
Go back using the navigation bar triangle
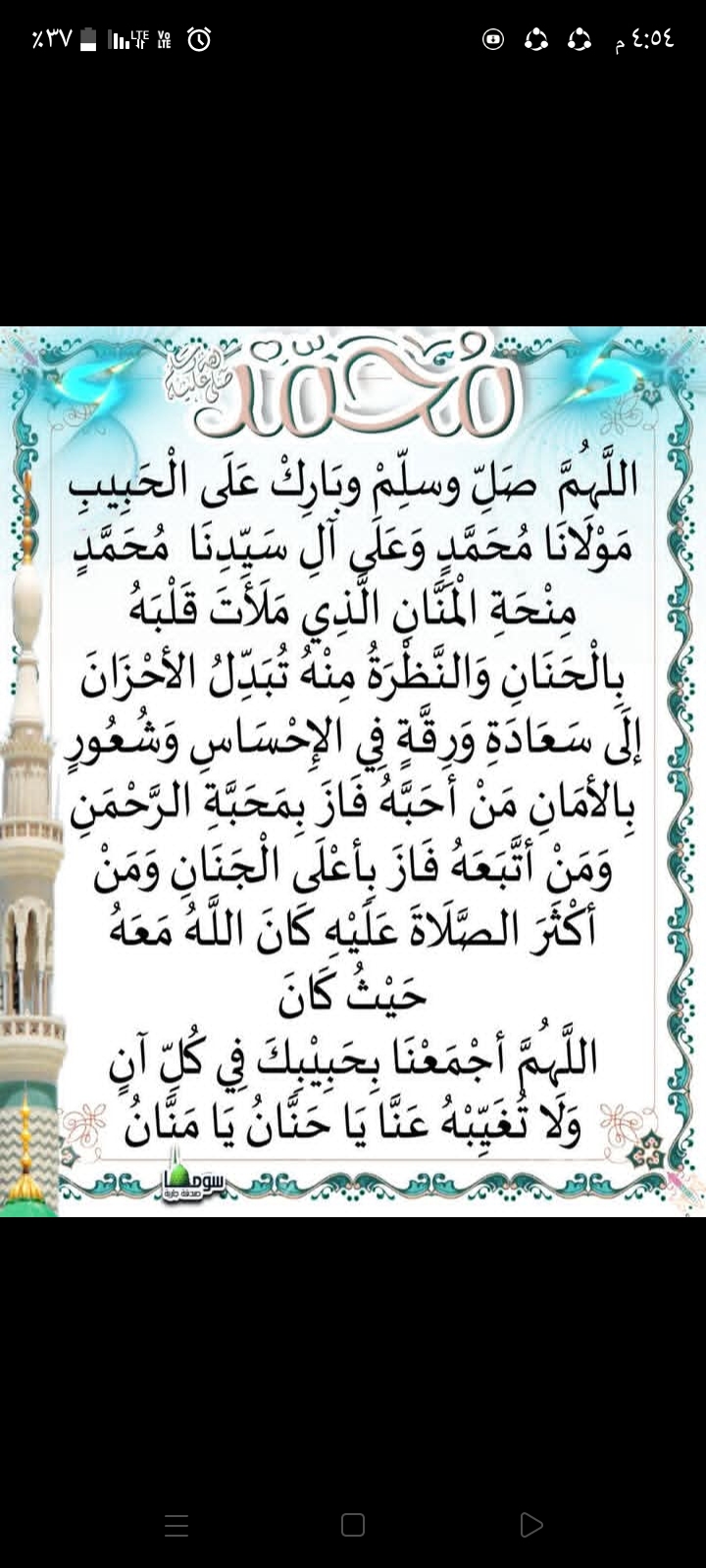pos(530,1525)
